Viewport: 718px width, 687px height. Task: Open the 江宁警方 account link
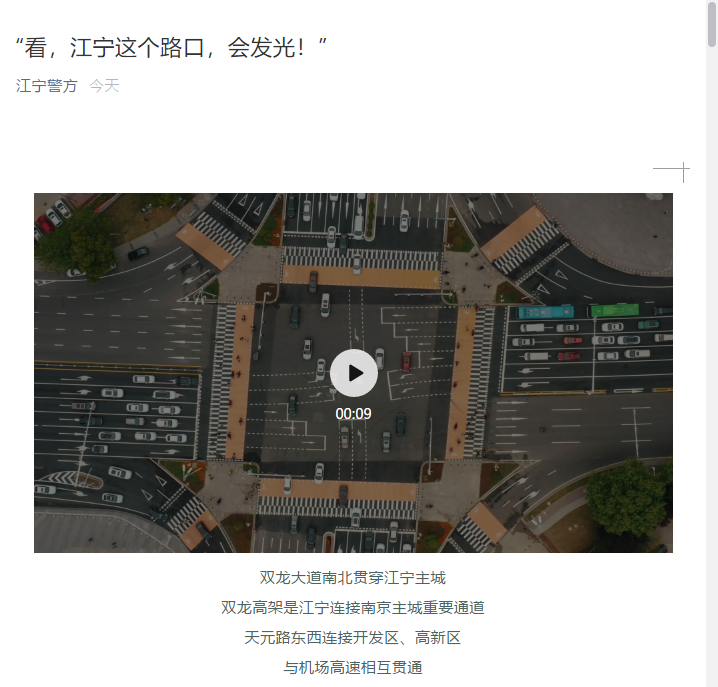point(46,86)
